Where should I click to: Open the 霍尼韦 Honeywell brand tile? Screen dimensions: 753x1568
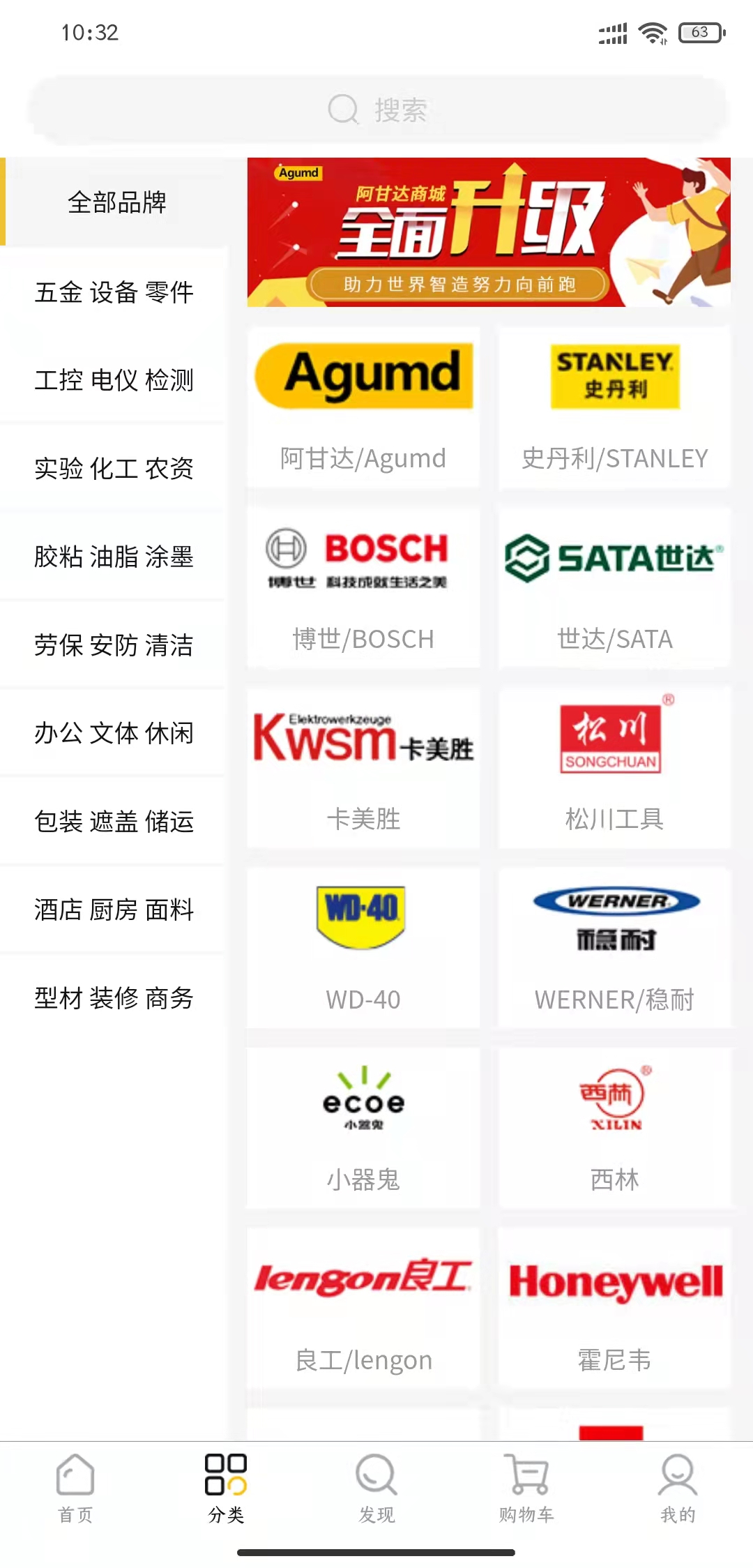tap(614, 1309)
